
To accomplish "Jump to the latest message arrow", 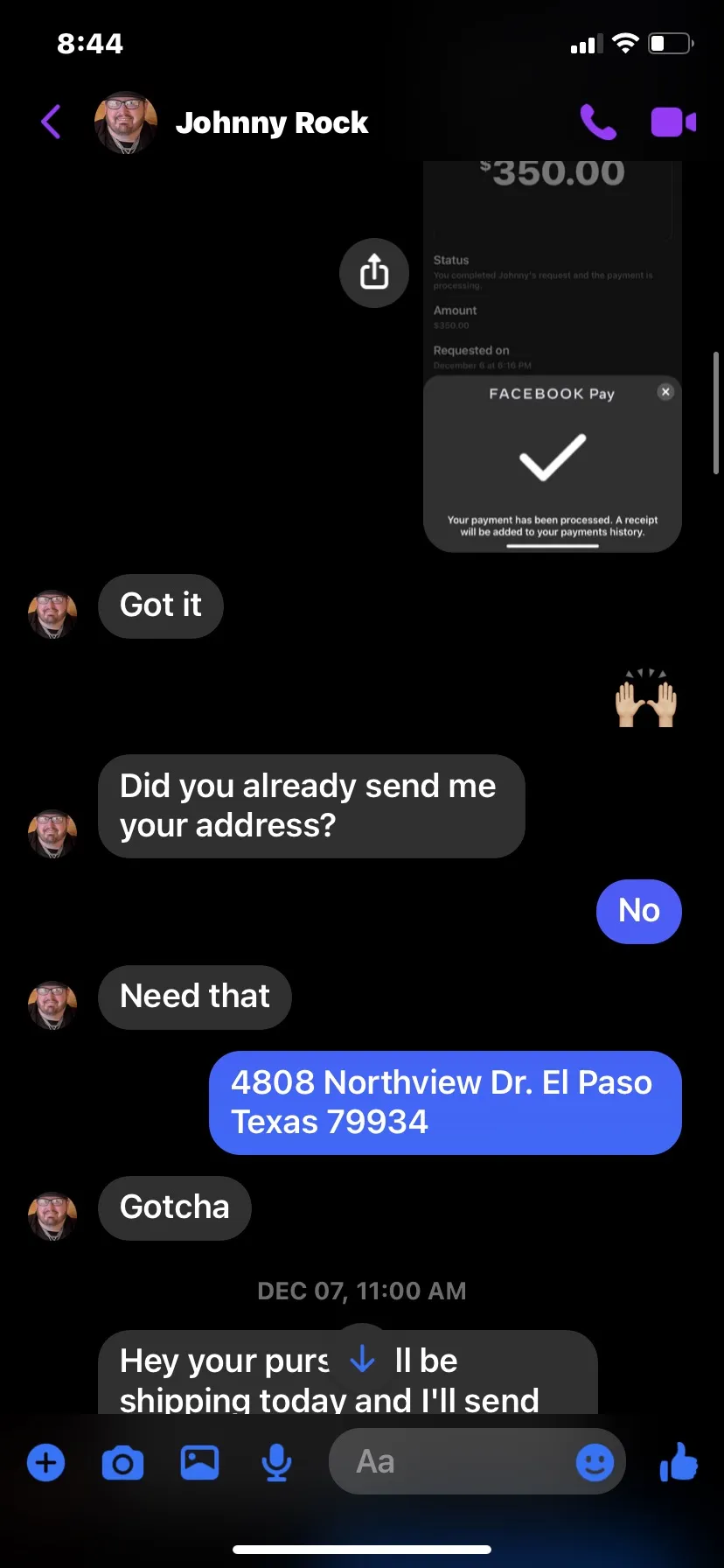I will click(x=362, y=1360).
